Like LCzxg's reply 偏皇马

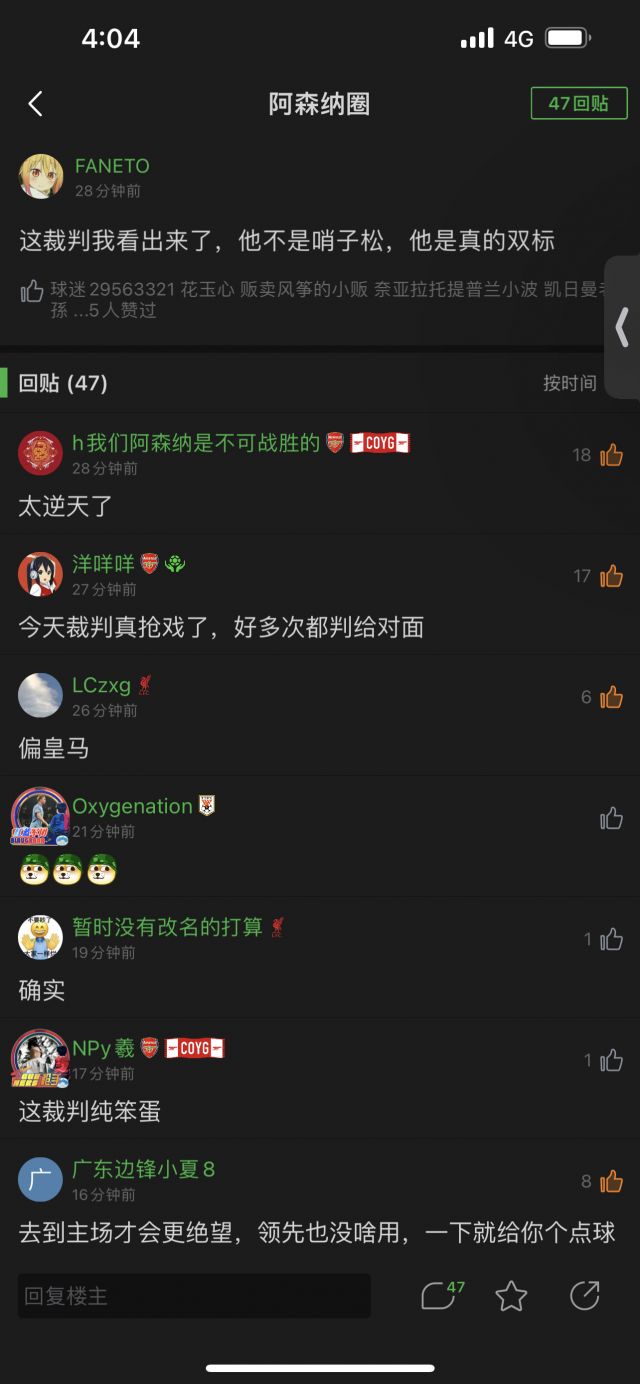[611, 697]
